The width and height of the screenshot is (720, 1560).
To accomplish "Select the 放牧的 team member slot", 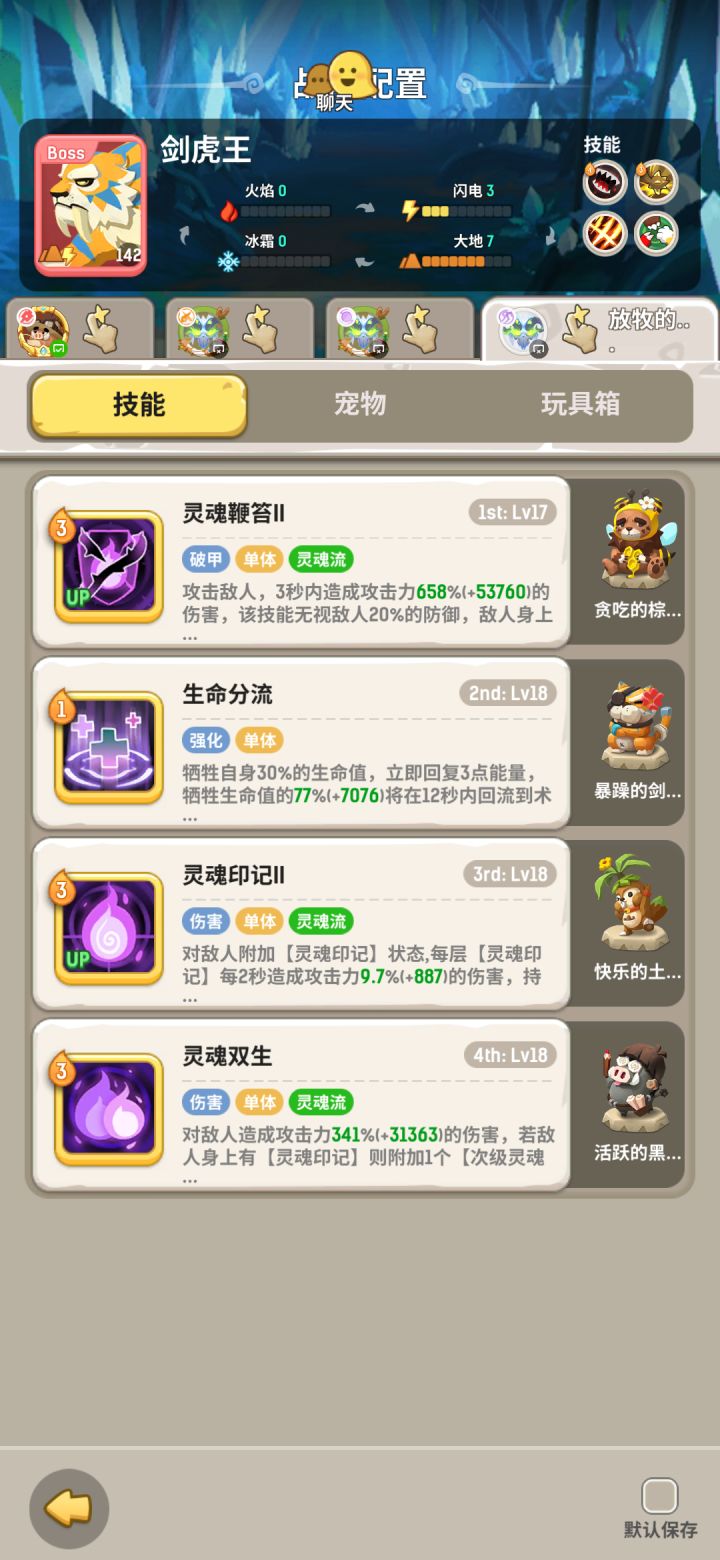I will [600, 328].
